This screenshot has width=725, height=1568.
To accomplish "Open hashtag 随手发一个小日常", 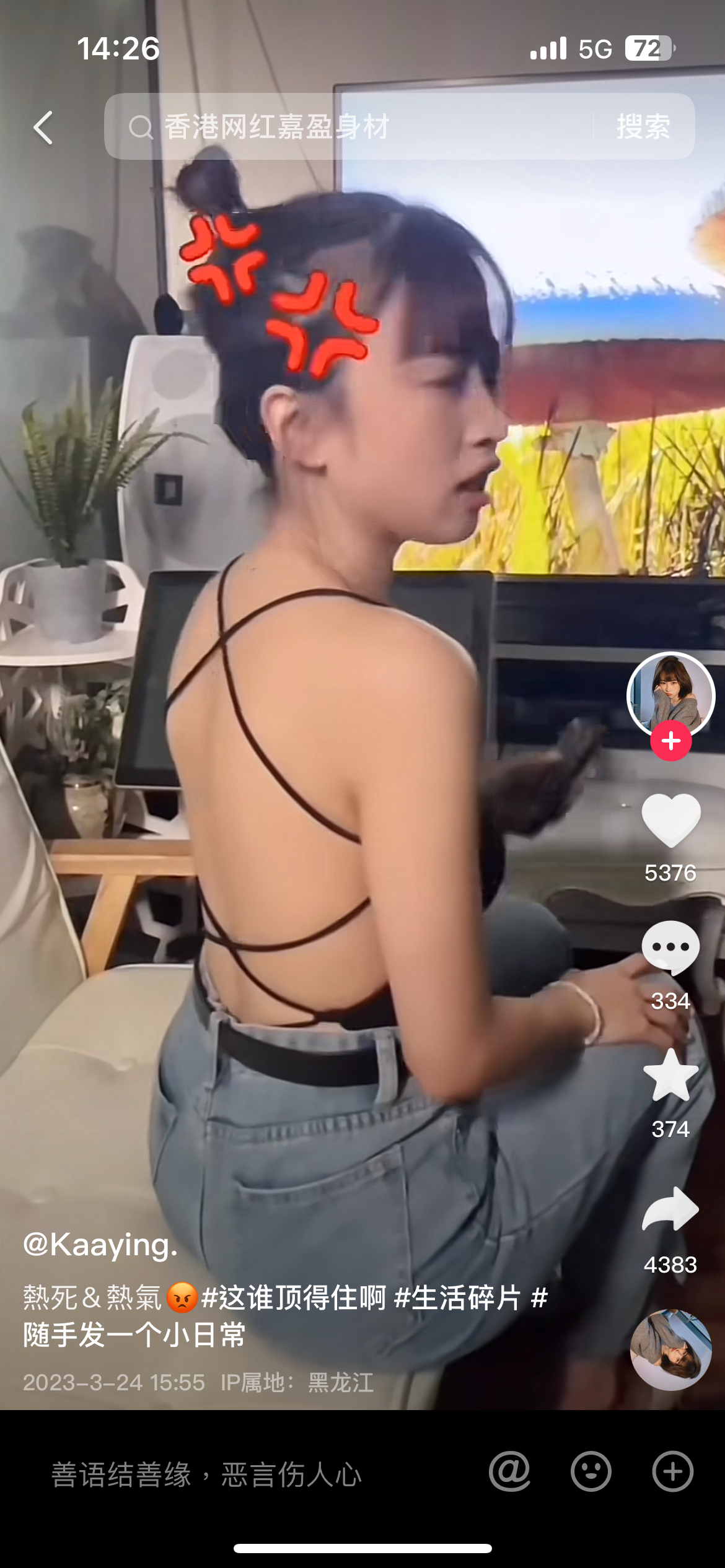I will coord(134,1335).
